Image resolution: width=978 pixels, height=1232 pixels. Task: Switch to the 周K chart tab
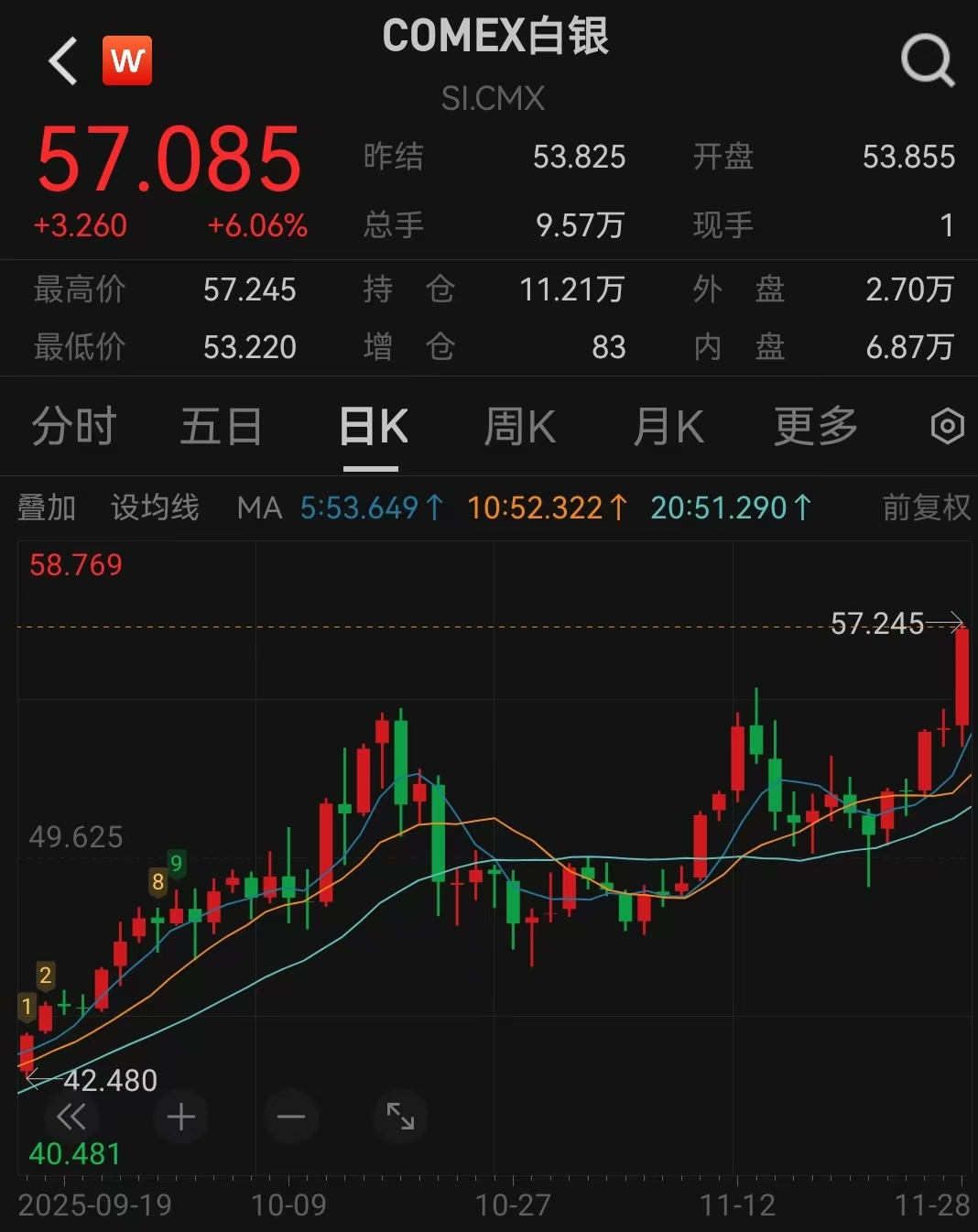coord(519,427)
